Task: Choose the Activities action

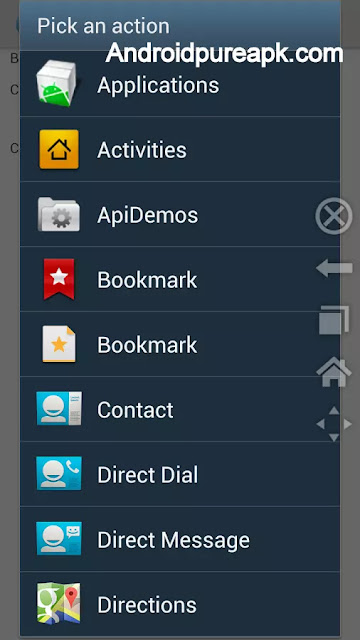Action: click(x=180, y=149)
